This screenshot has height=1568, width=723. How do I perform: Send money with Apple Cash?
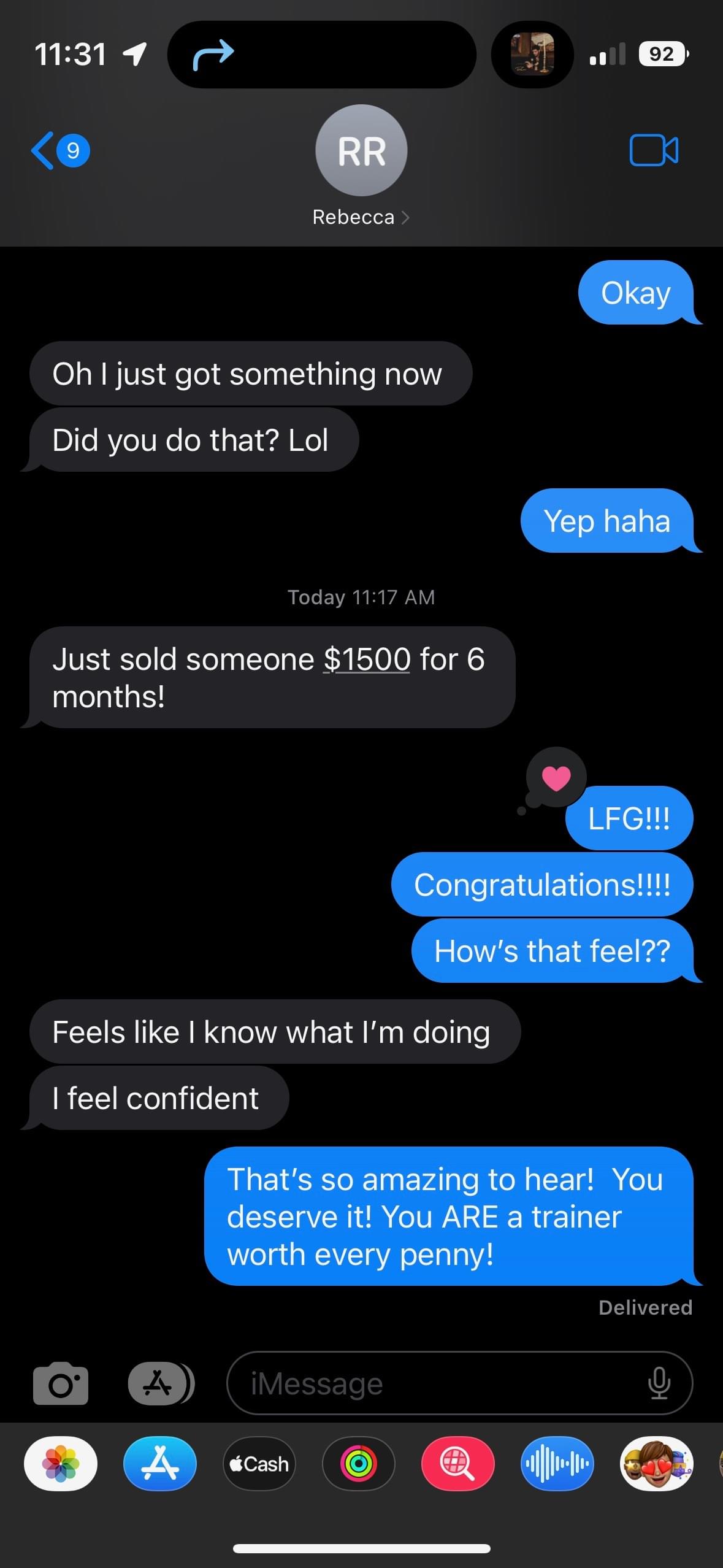tap(259, 1464)
